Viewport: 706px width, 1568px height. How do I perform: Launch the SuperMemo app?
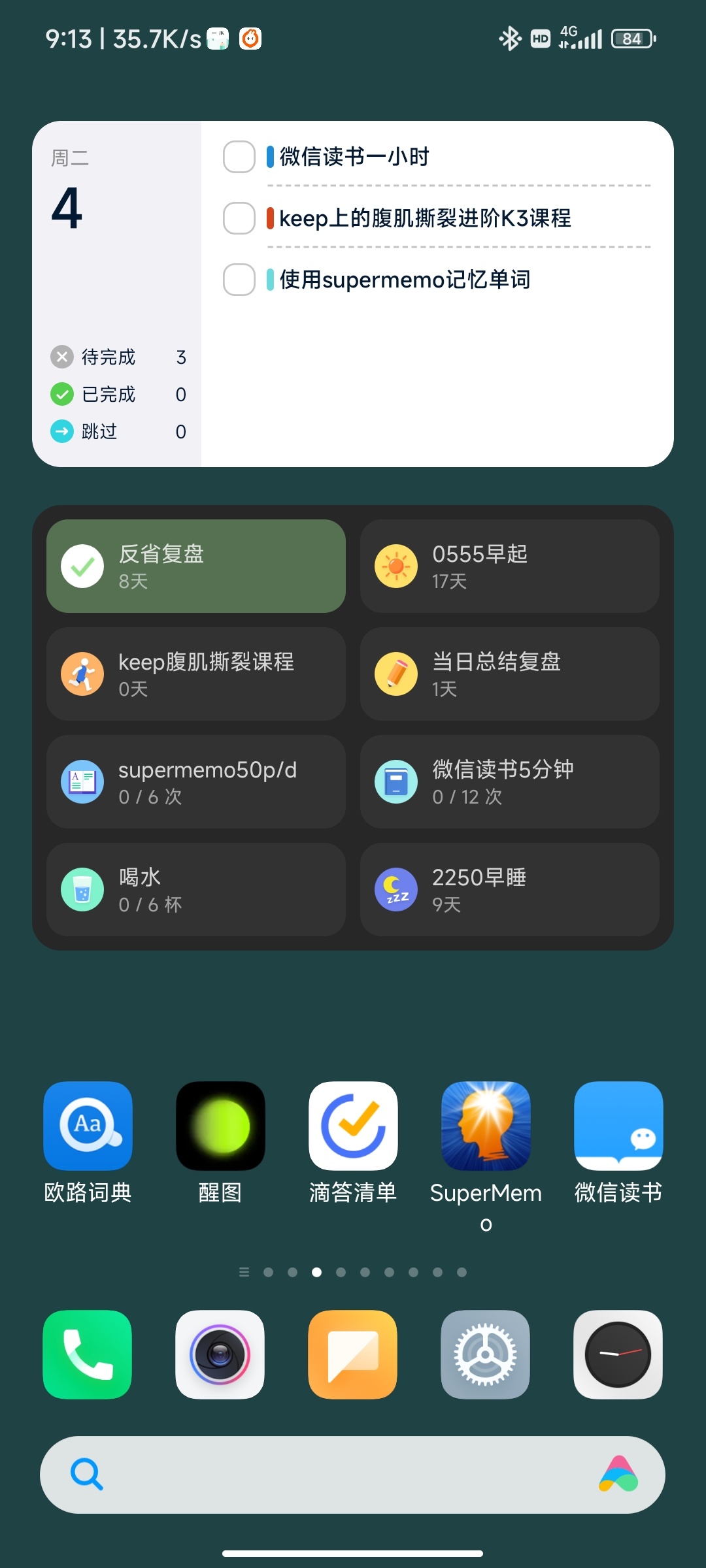(486, 1126)
